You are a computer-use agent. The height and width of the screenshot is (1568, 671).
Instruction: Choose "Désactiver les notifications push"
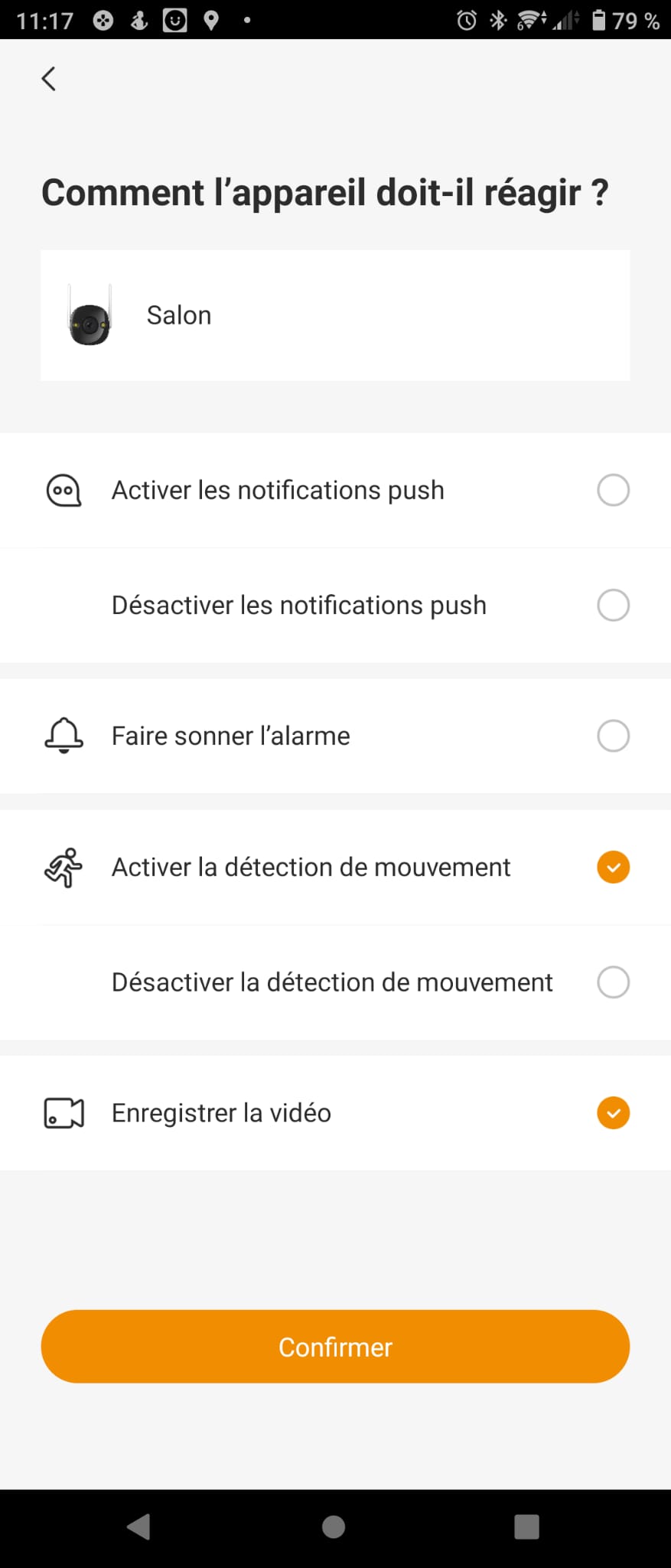[x=613, y=605]
